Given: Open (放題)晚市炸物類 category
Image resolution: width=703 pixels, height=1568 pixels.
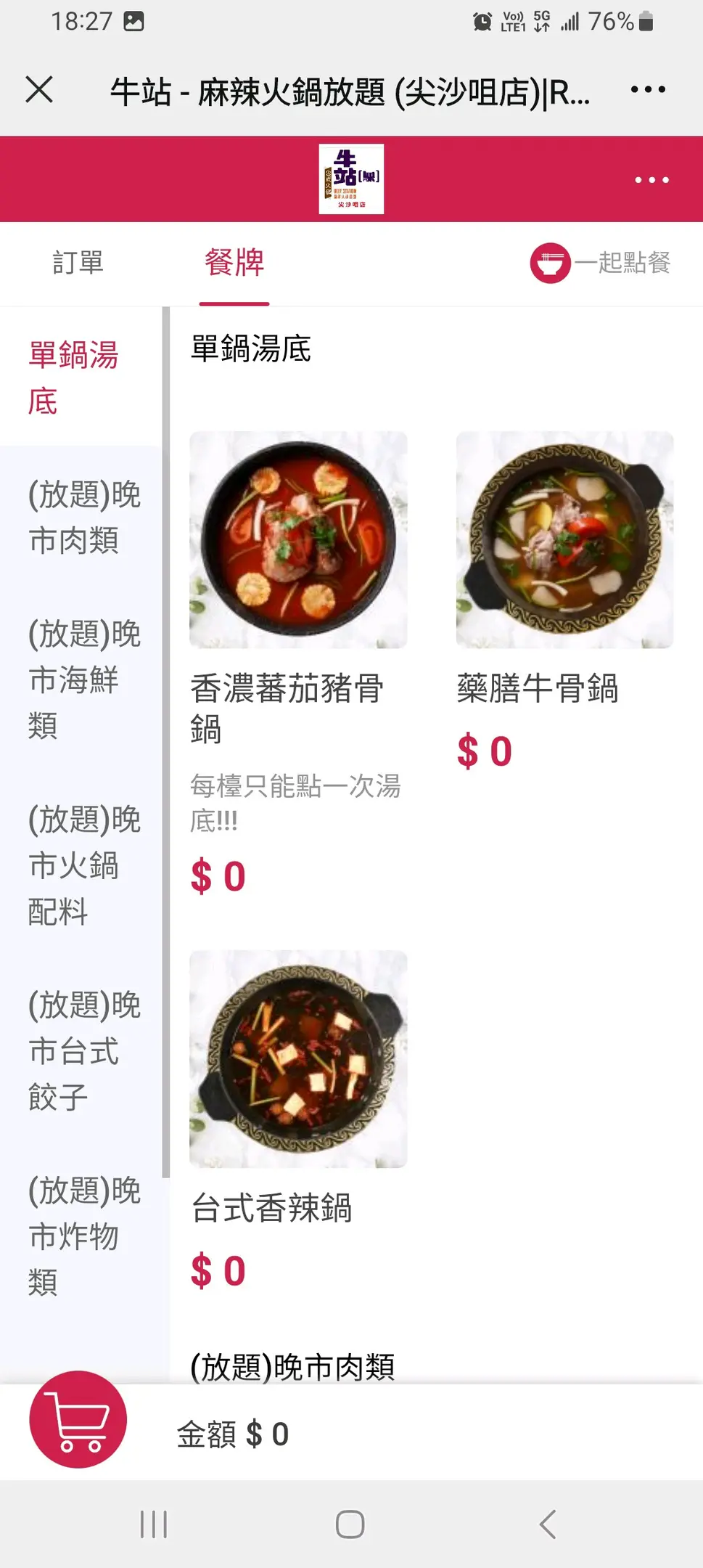Looking at the screenshot, I should [83, 1236].
